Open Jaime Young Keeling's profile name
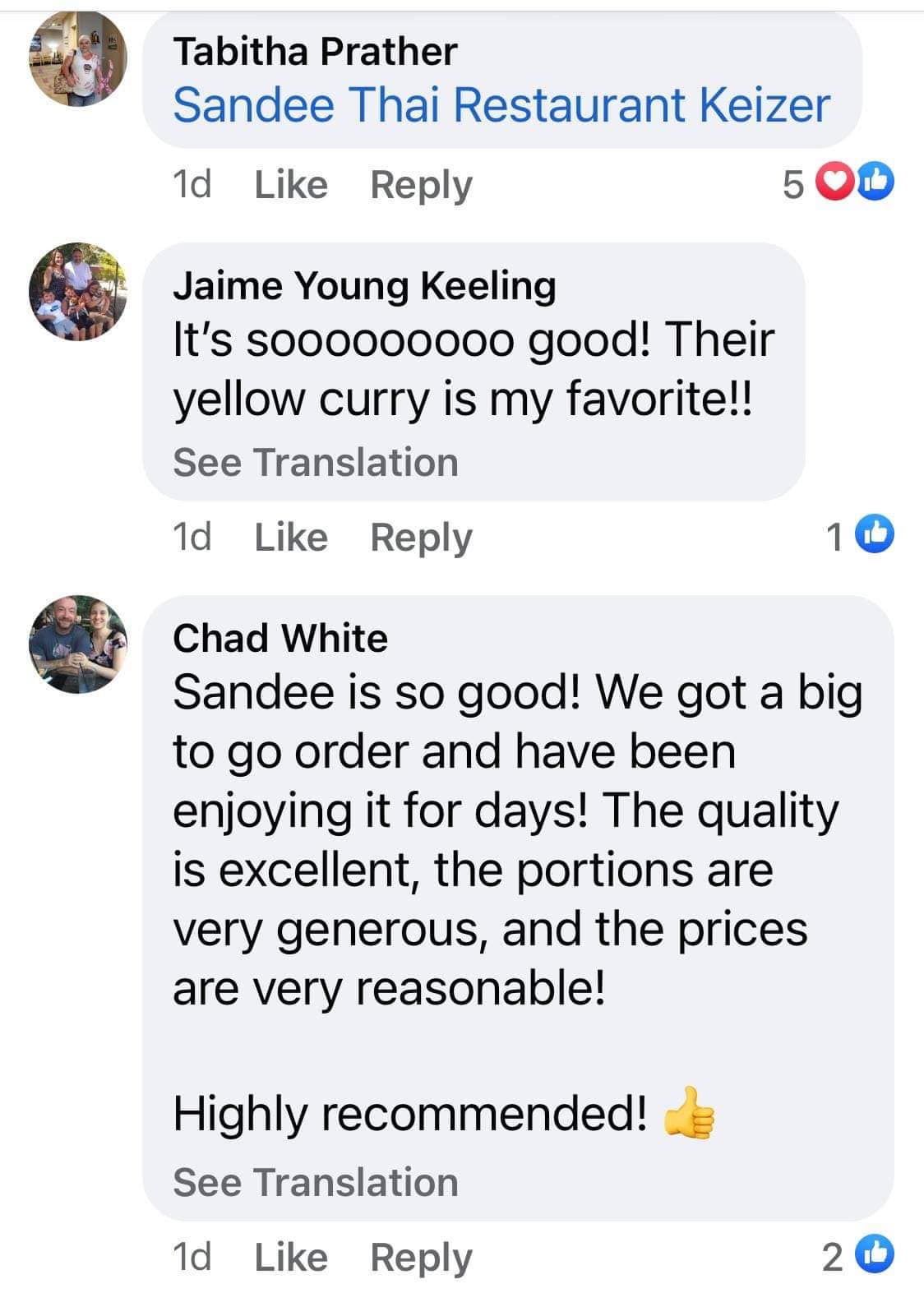The height and width of the screenshot is (1307, 924). pos(364,286)
